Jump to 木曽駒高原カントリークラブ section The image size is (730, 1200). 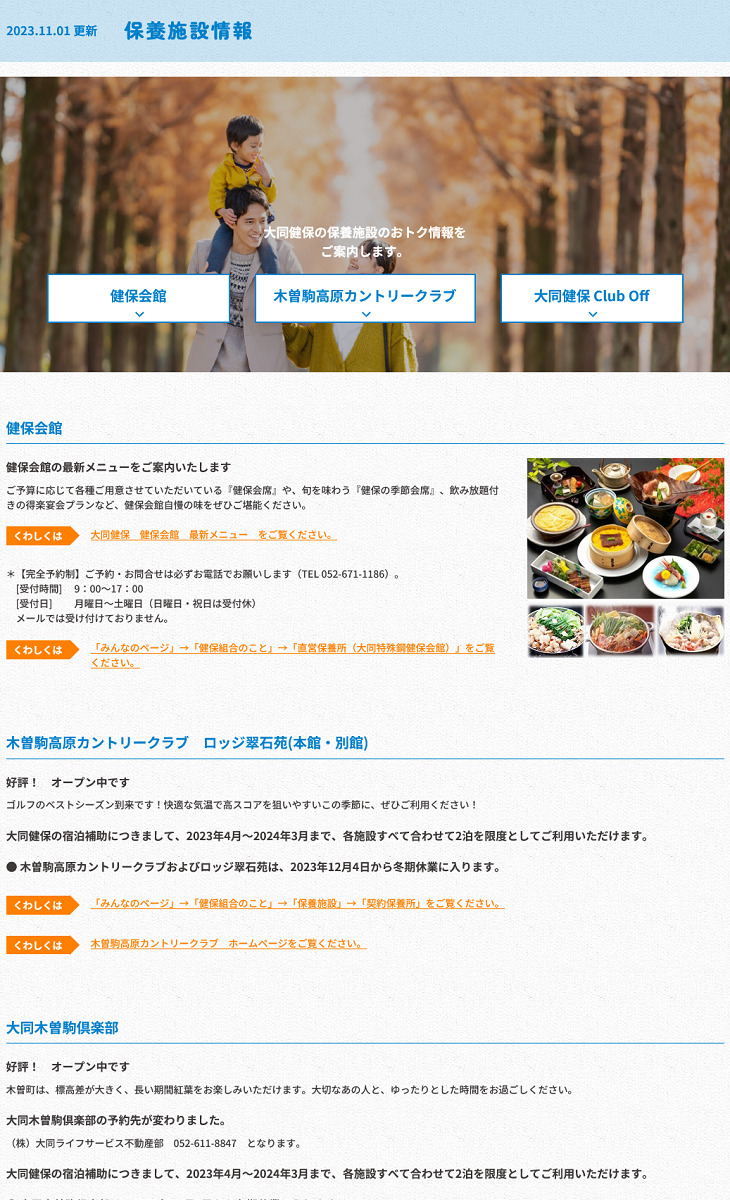click(365, 298)
